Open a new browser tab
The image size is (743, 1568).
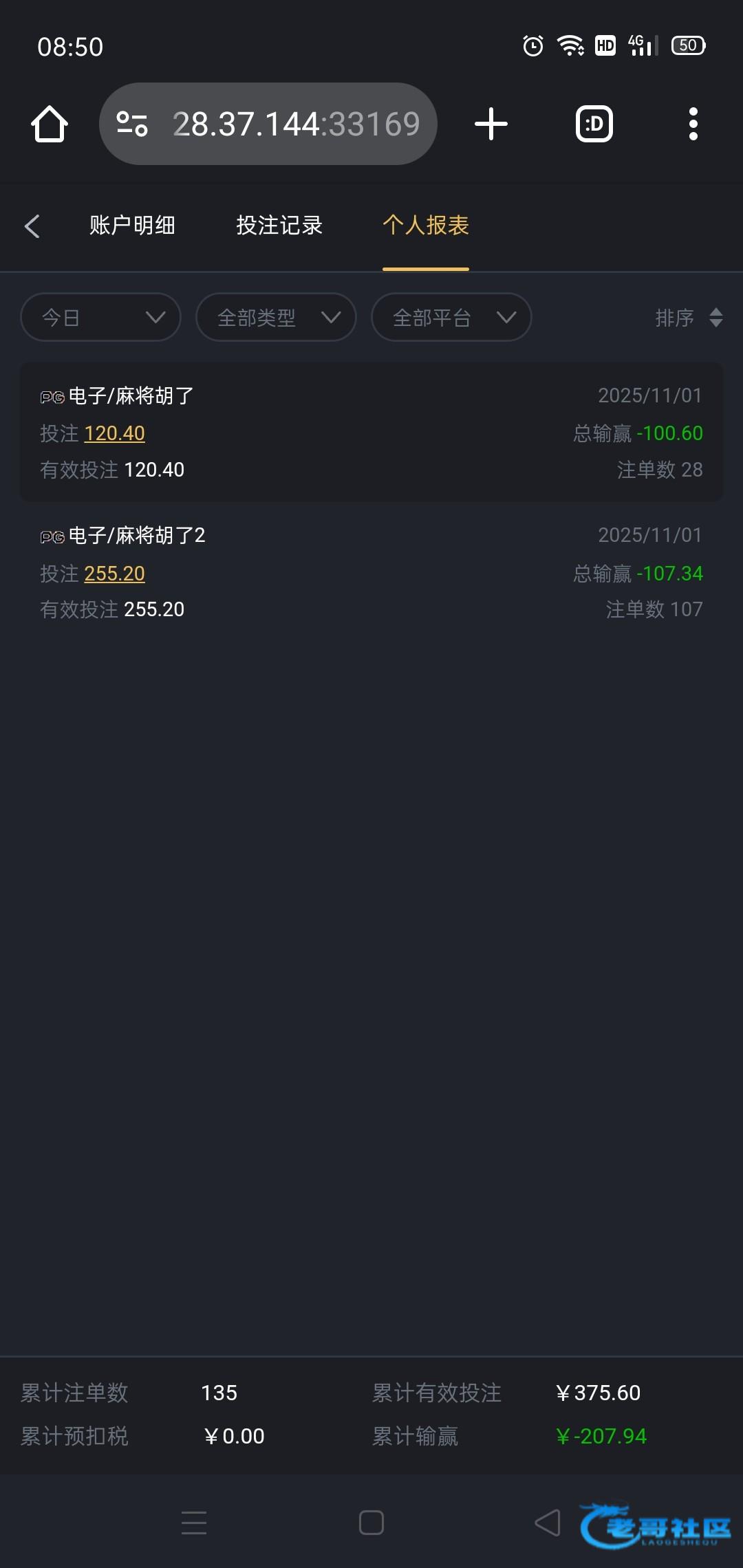491,124
